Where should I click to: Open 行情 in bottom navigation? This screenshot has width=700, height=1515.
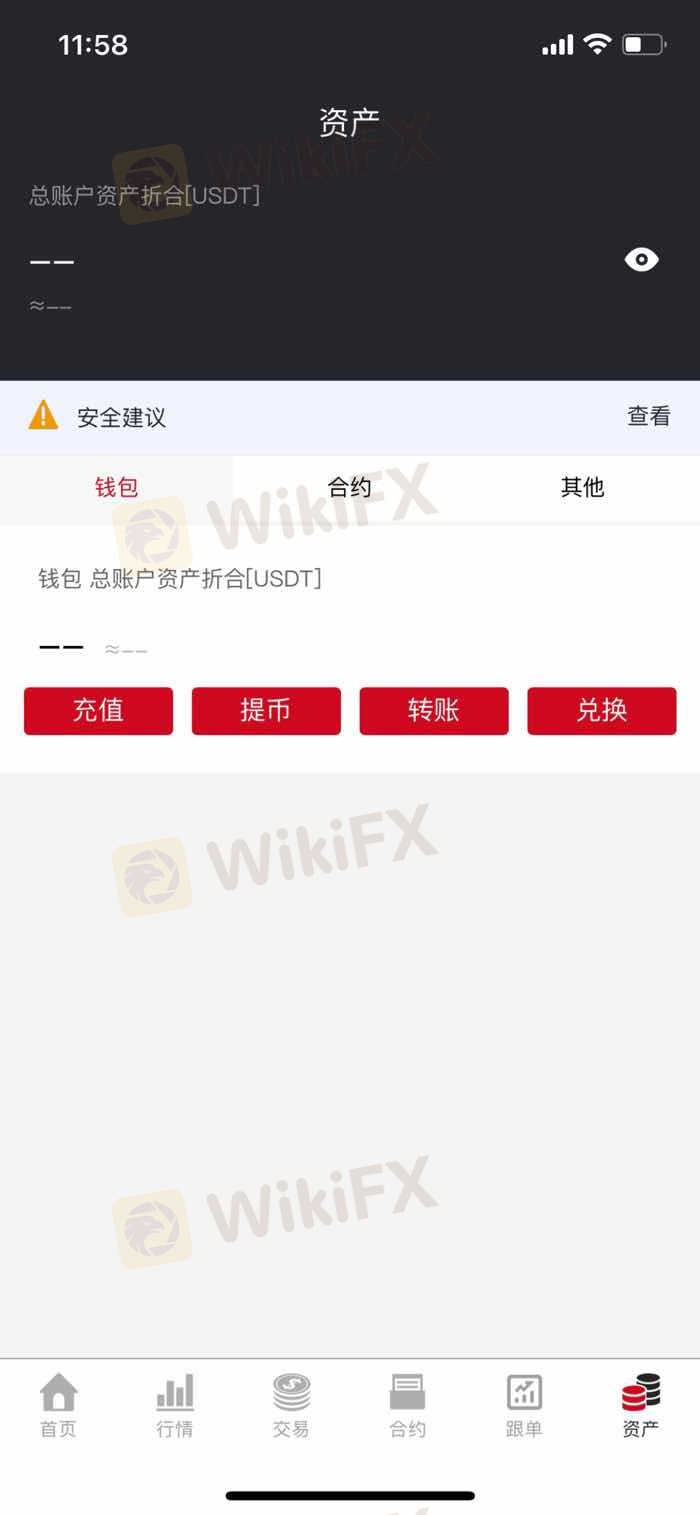pos(175,1405)
